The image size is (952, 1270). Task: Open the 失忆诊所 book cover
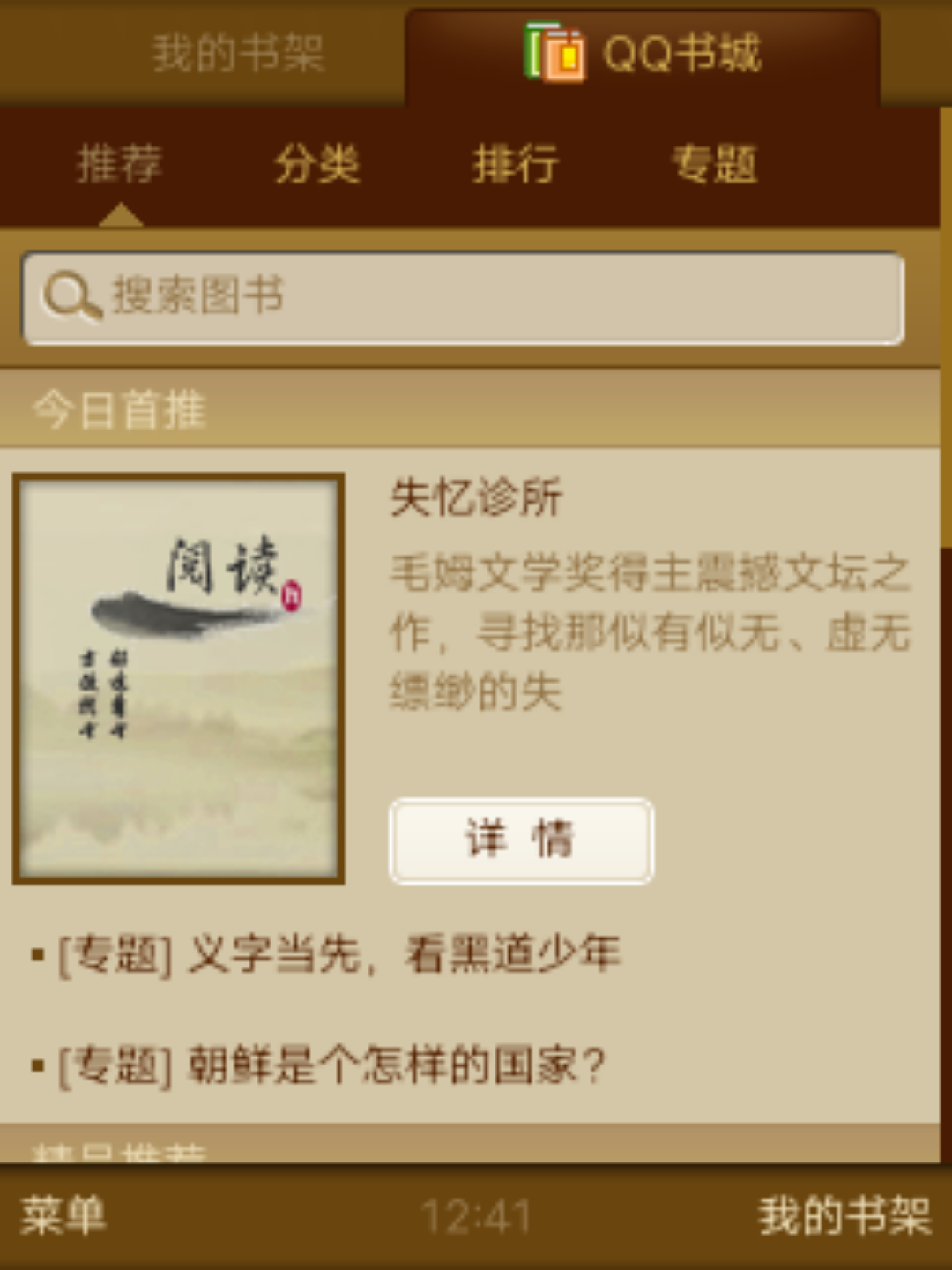click(x=179, y=678)
